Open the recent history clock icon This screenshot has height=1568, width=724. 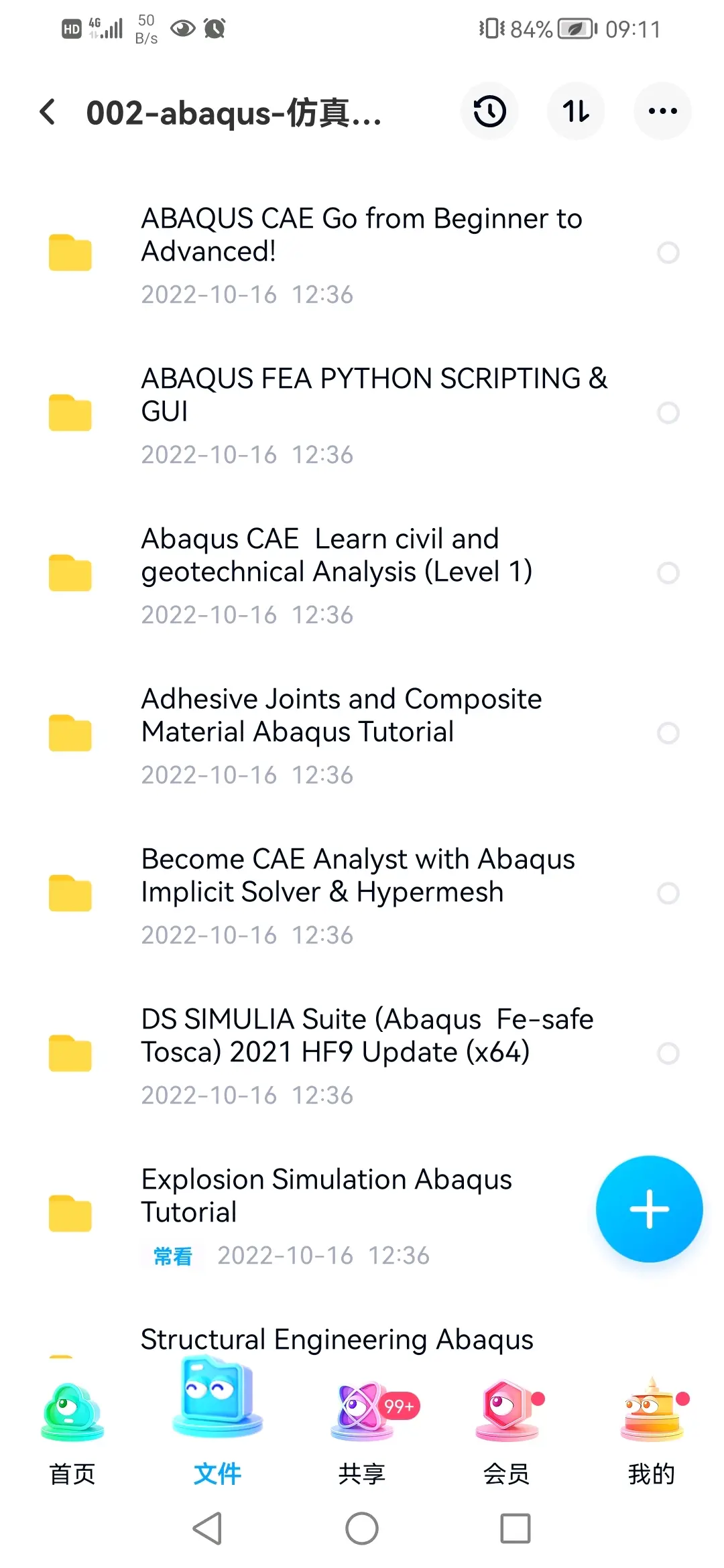click(x=489, y=111)
